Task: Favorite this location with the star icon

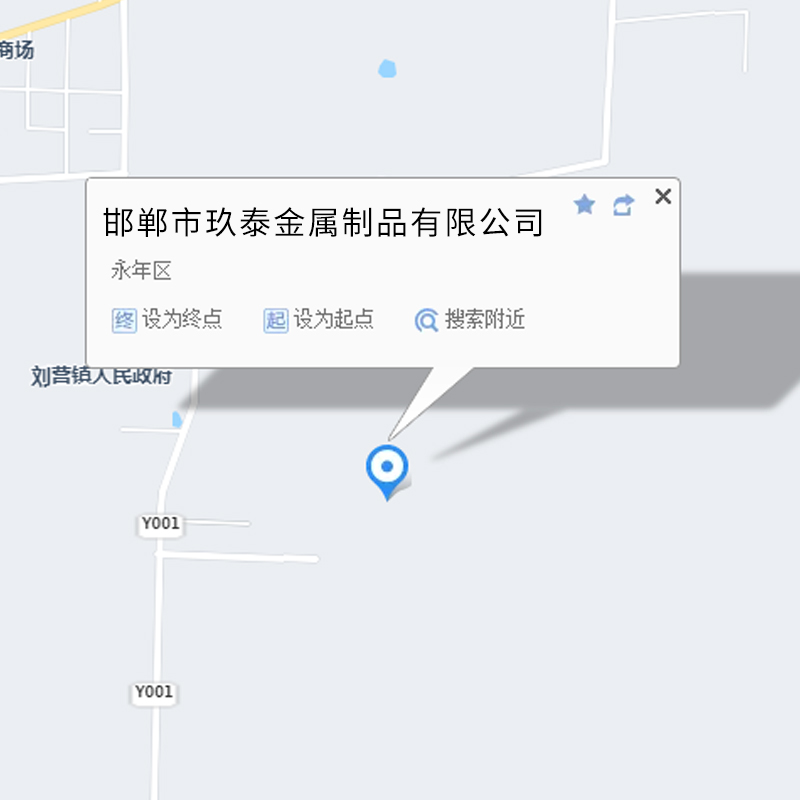Action: tap(585, 205)
